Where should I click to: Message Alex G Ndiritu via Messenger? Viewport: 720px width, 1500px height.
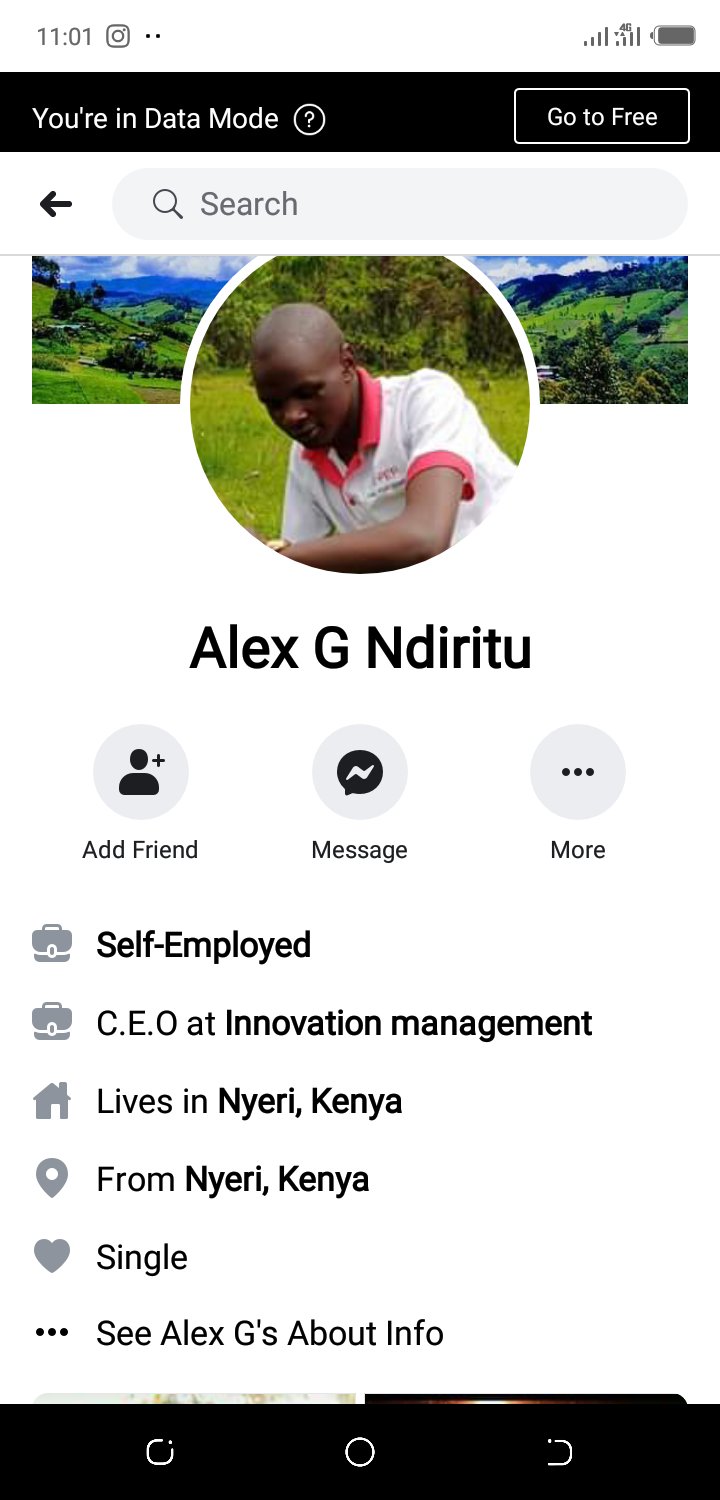point(360,773)
